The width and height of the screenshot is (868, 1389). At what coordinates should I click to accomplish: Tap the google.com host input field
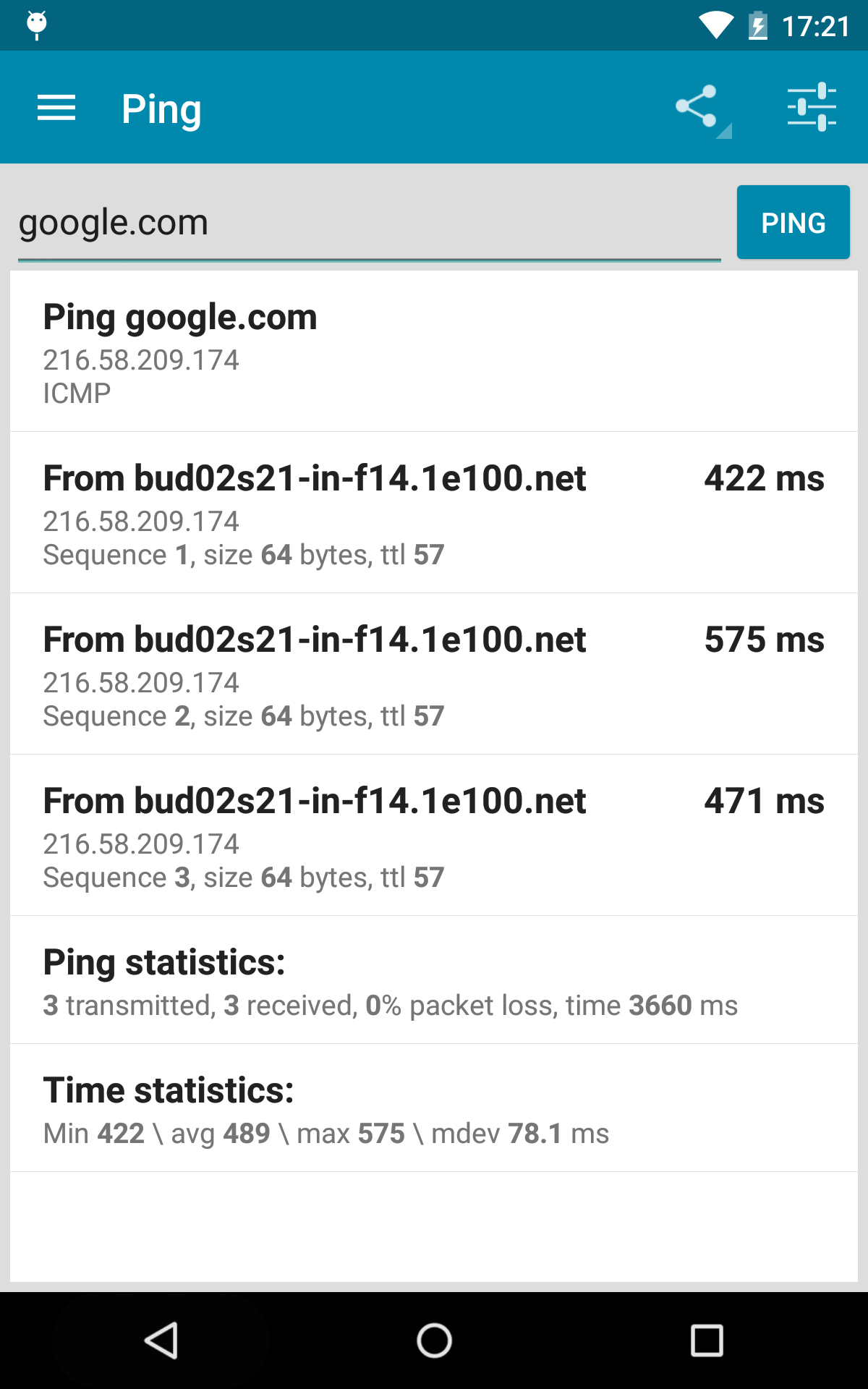tap(369, 224)
